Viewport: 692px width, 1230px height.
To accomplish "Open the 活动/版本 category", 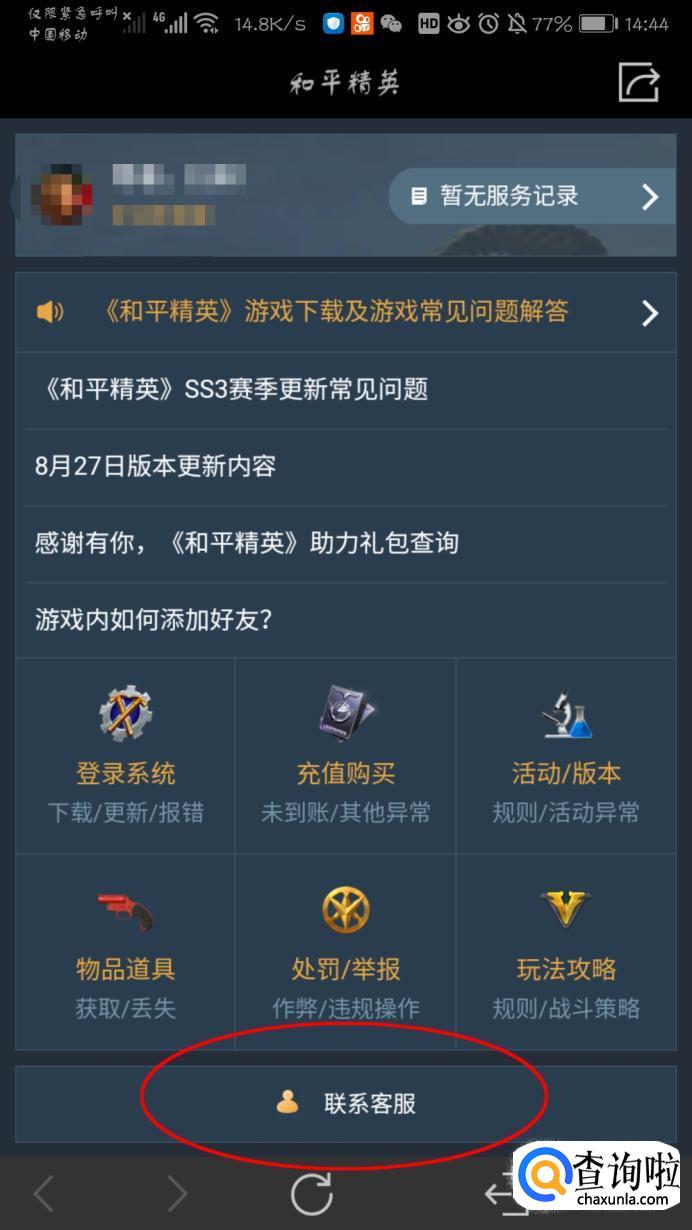I will pyautogui.click(x=566, y=756).
